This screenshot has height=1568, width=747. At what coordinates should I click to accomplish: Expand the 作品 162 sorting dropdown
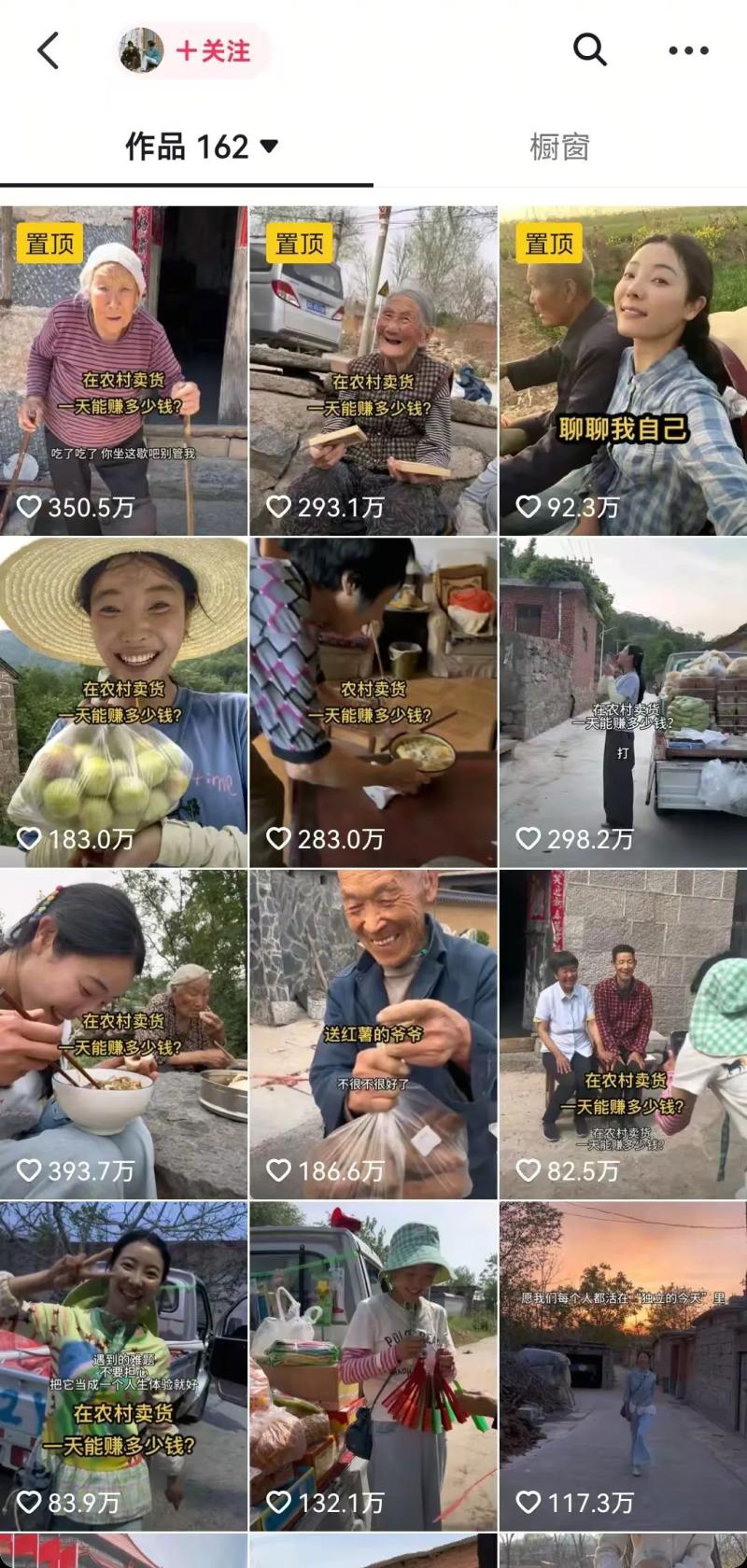[x=202, y=147]
